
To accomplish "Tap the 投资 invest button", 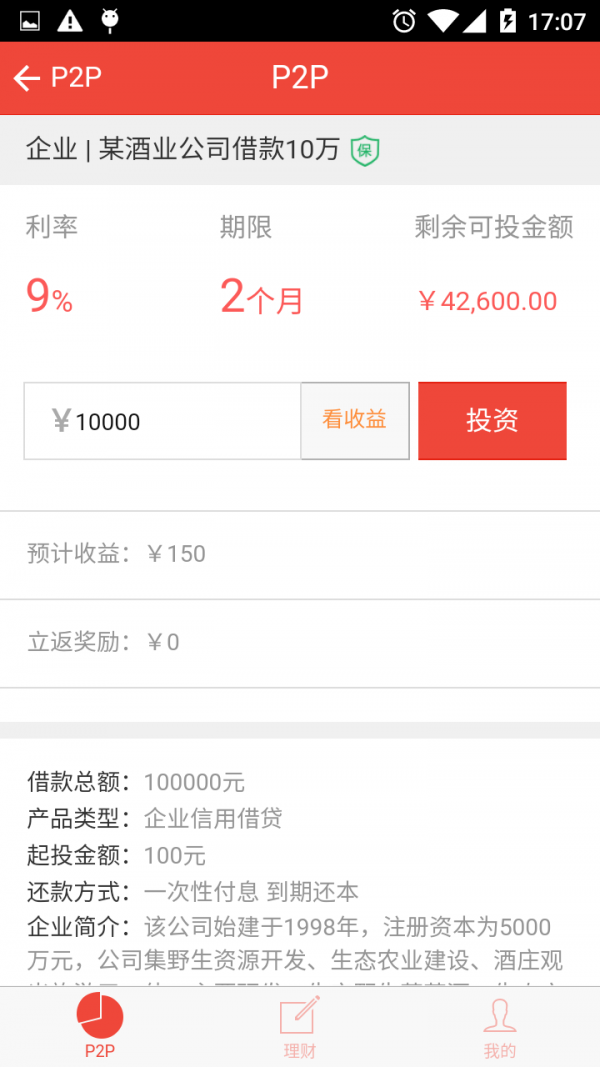I will 493,421.
